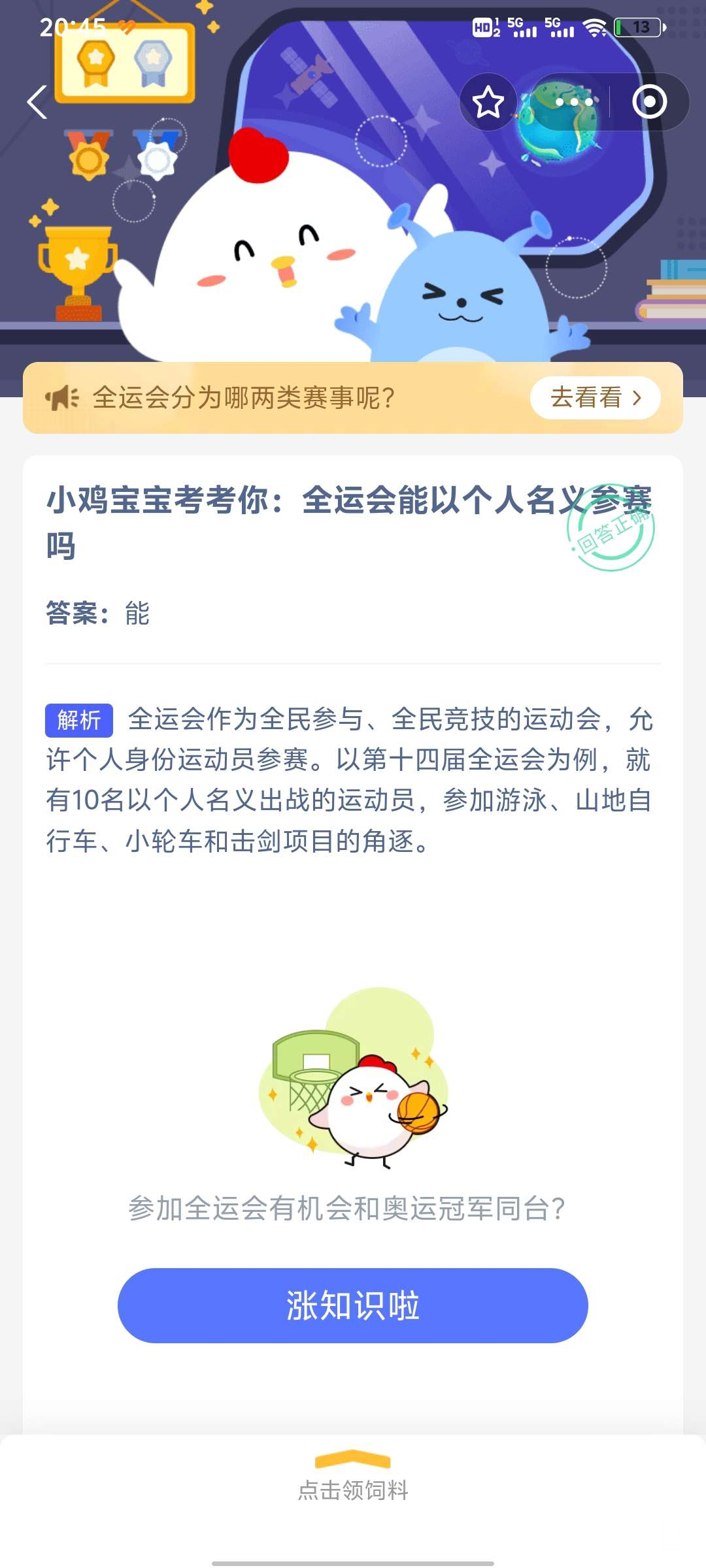Tap the 涨知识啦 button
The height and width of the screenshot is (1568, 706).
point(353,1305)
